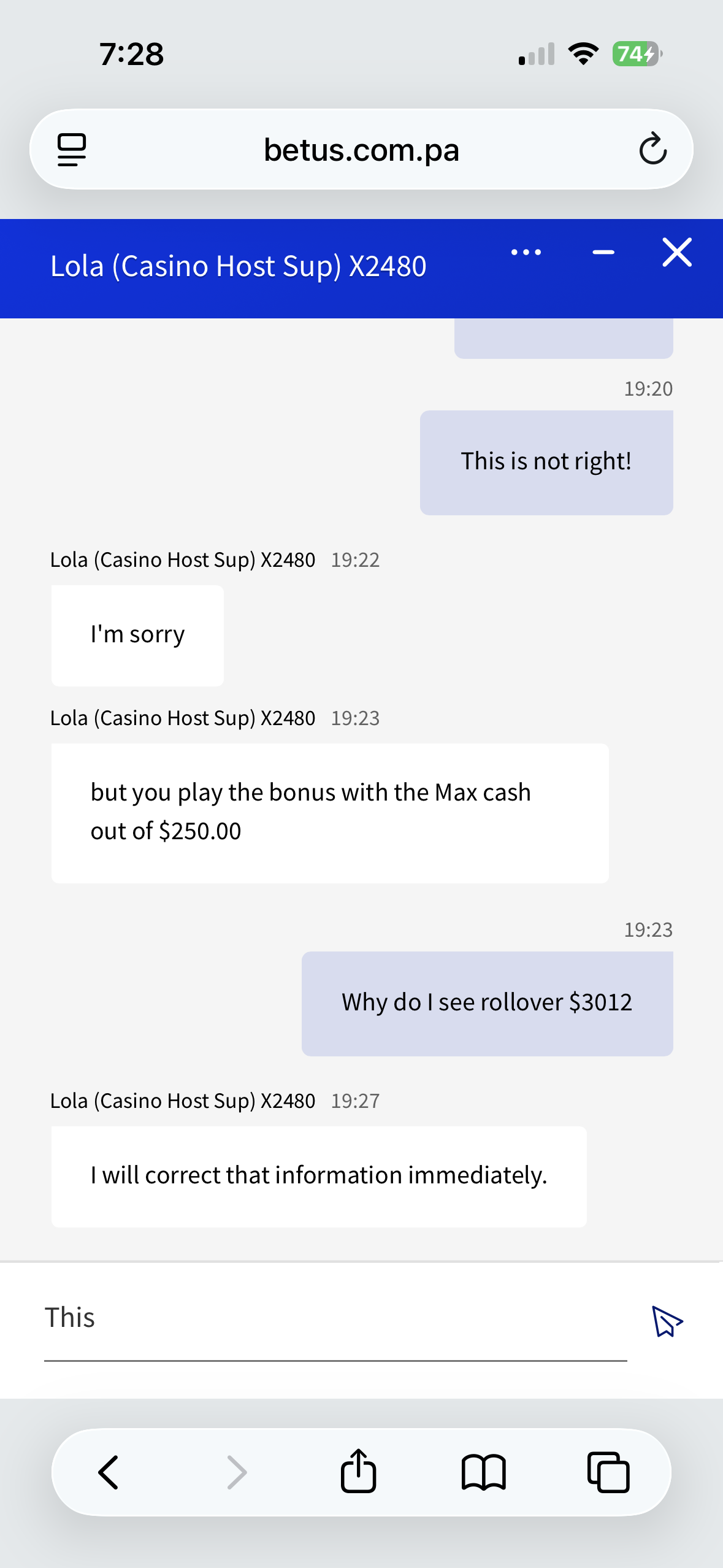Open the chat options three-dot menu
723x1568 pixels.
(x=526, y=252)
